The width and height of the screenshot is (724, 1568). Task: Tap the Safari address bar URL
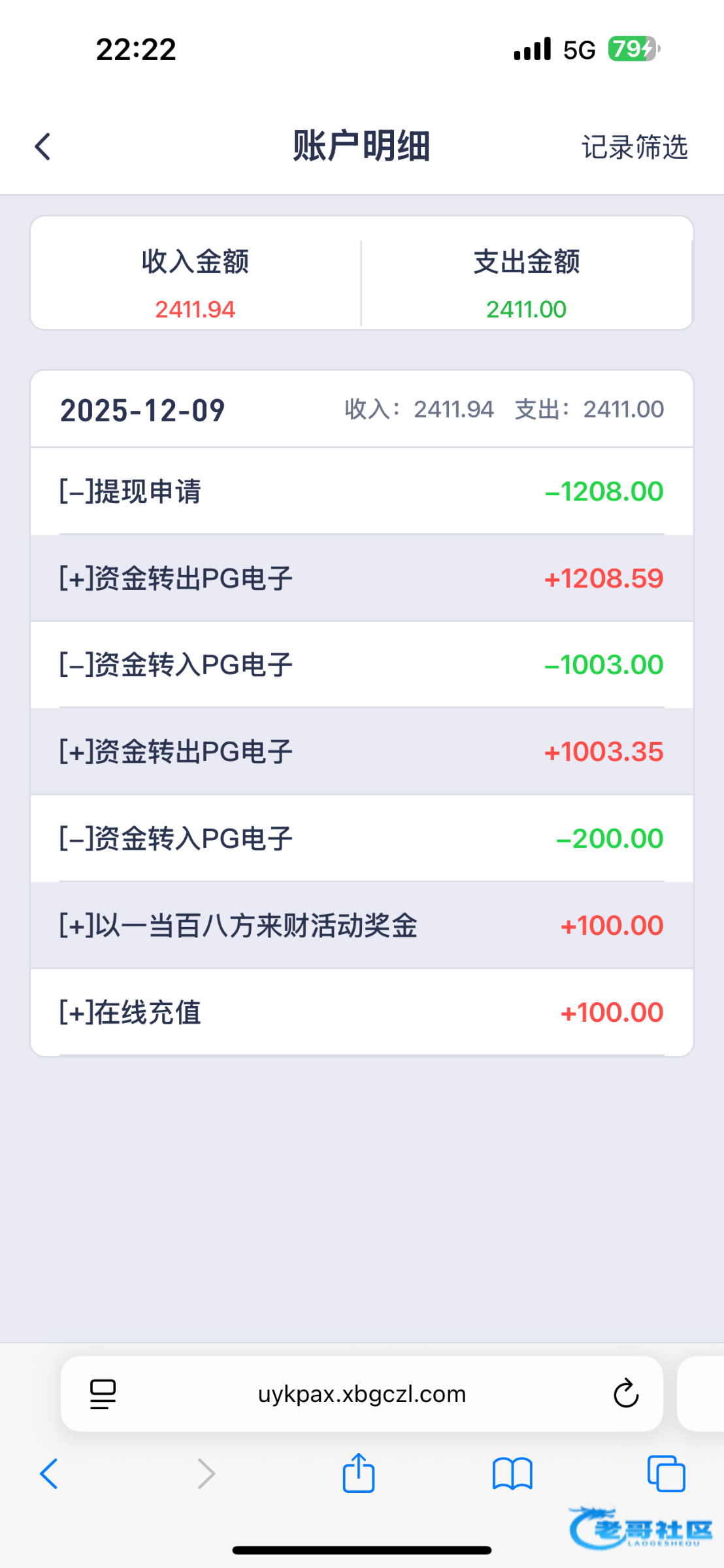point(361,1394)
